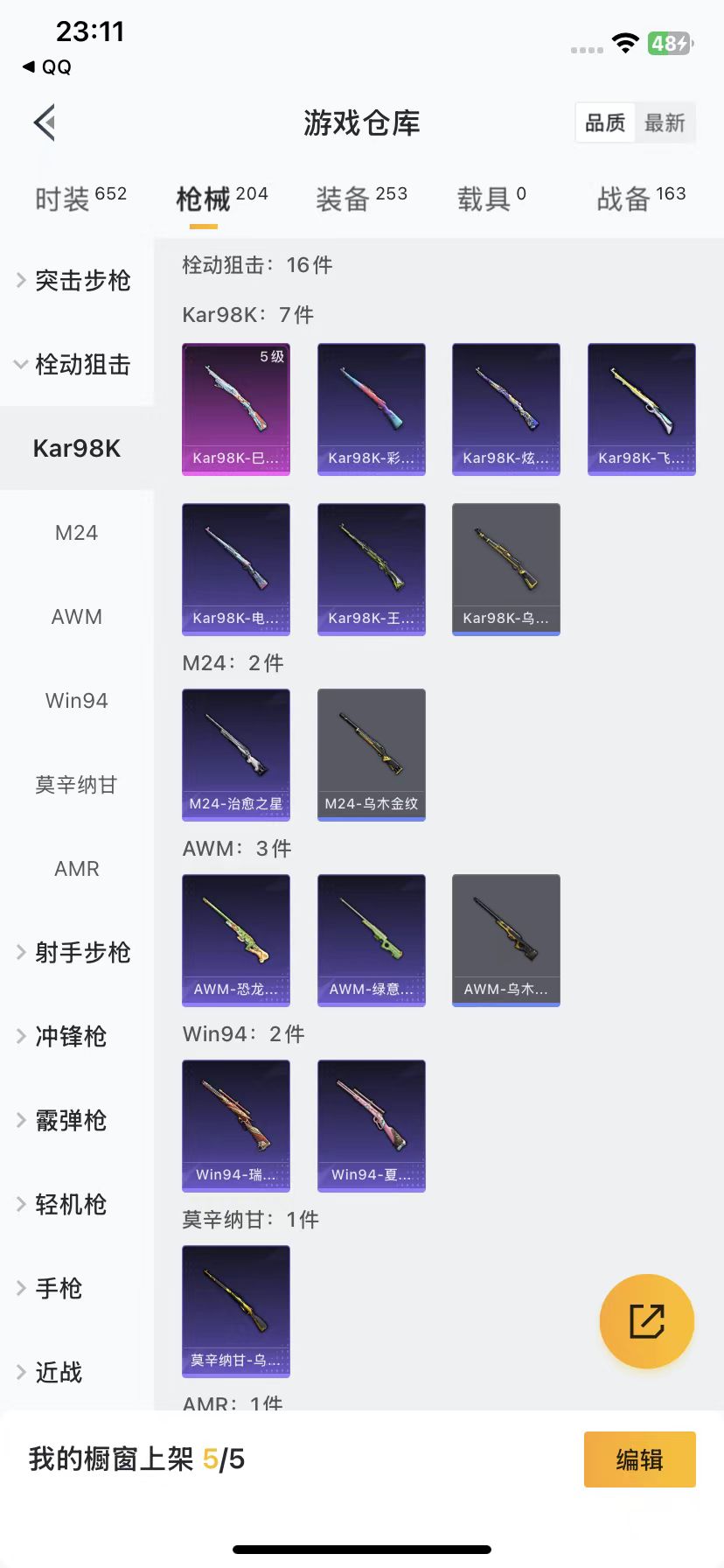Open the M24-治愈之星 skin
The image size is (724, 1568).
click(236, 754)
